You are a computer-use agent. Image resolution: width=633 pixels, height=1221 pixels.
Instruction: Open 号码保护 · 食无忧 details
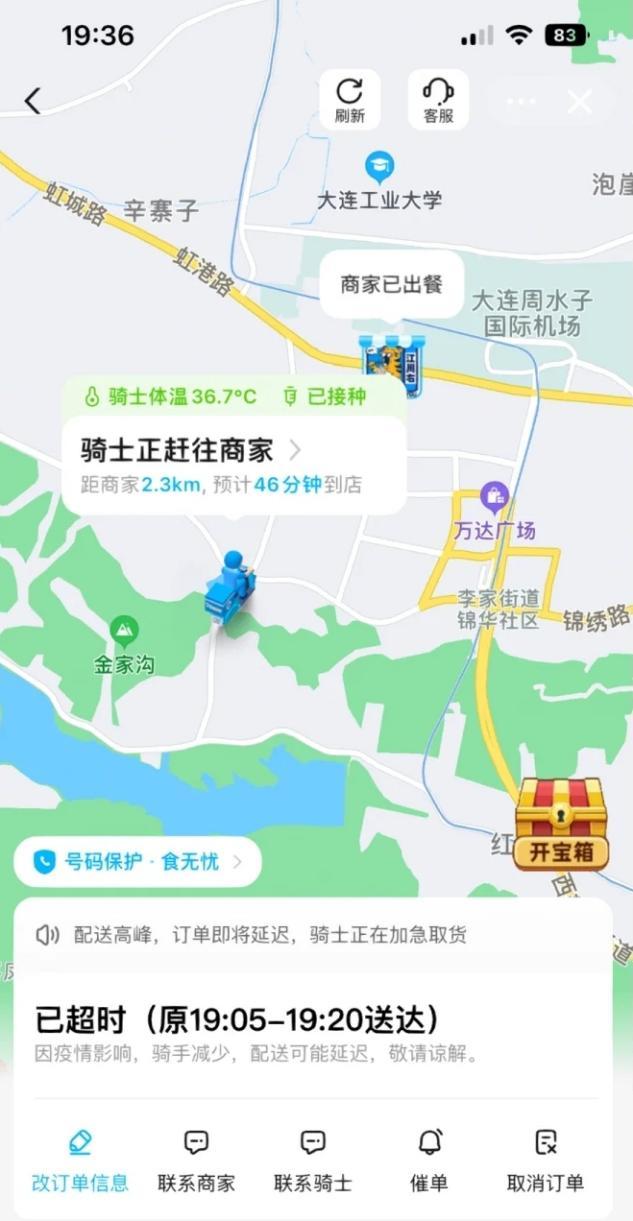138,861
